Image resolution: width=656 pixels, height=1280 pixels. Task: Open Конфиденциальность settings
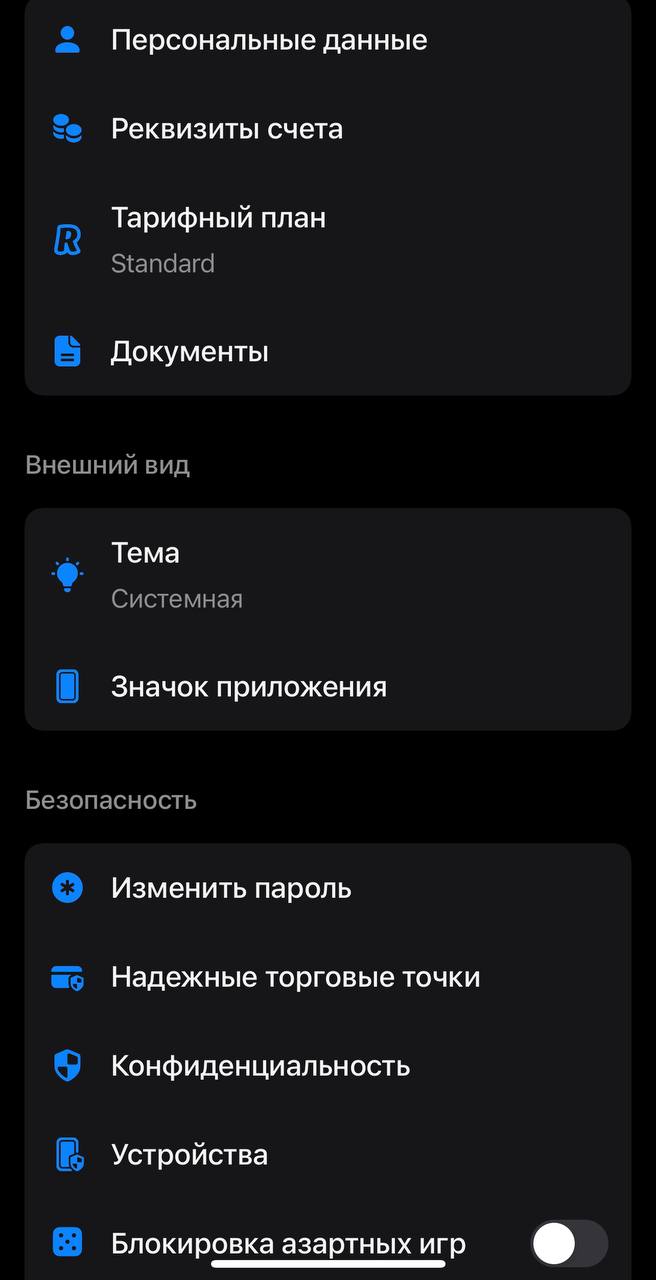260,1066
